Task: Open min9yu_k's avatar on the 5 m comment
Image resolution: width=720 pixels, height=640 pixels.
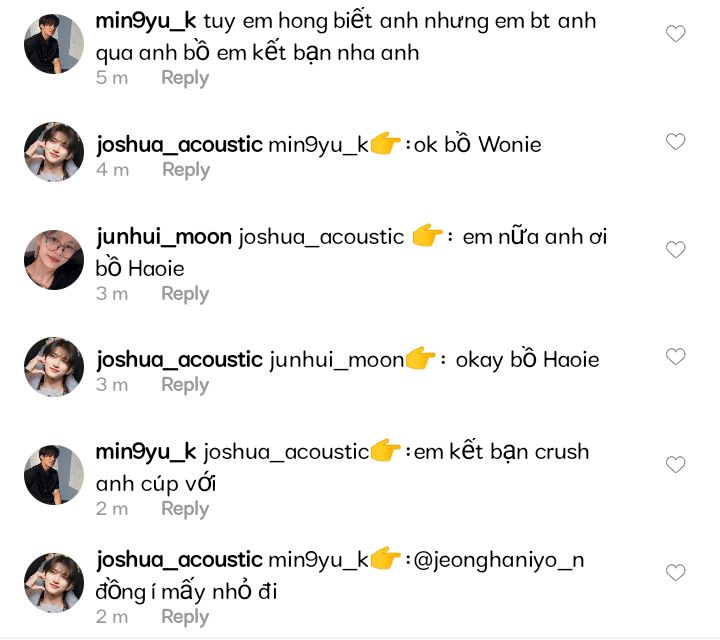Action: [54, 44]
